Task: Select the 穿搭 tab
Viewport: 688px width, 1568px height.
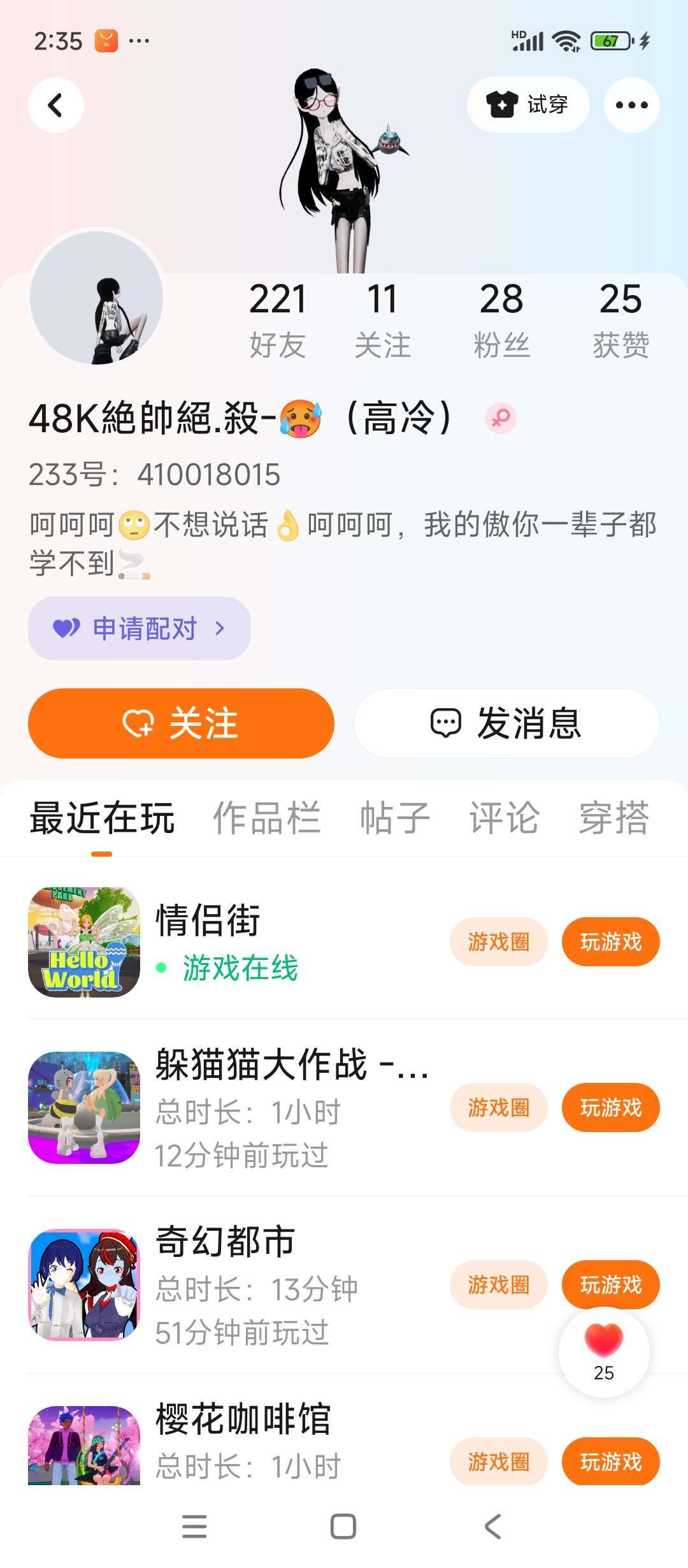Action: 613,818
